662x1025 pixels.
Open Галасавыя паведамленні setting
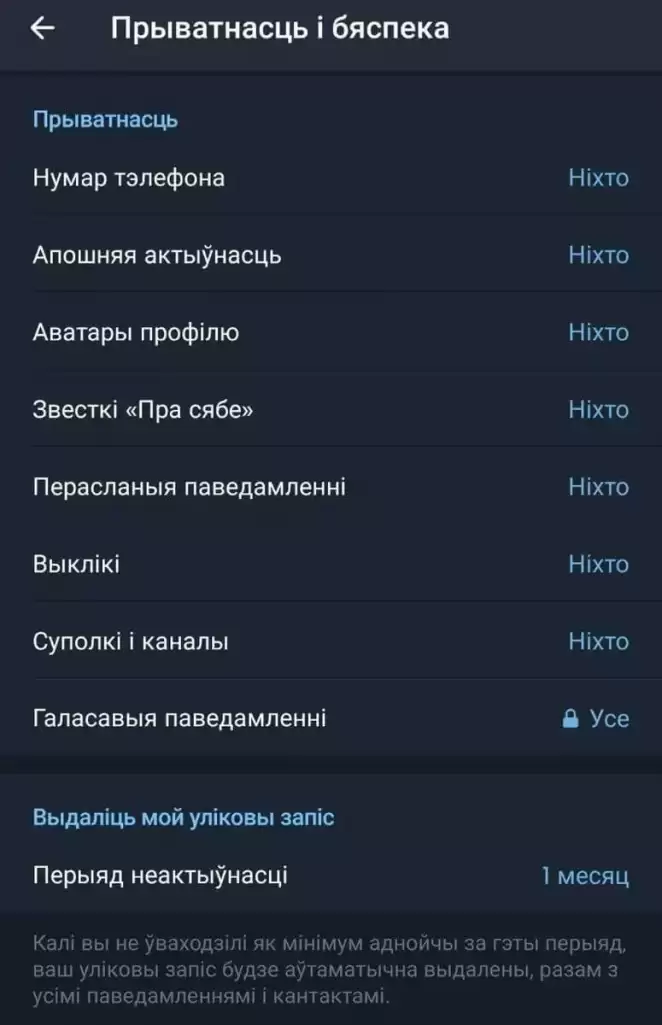pyautogui.click(x=330, y=718)
